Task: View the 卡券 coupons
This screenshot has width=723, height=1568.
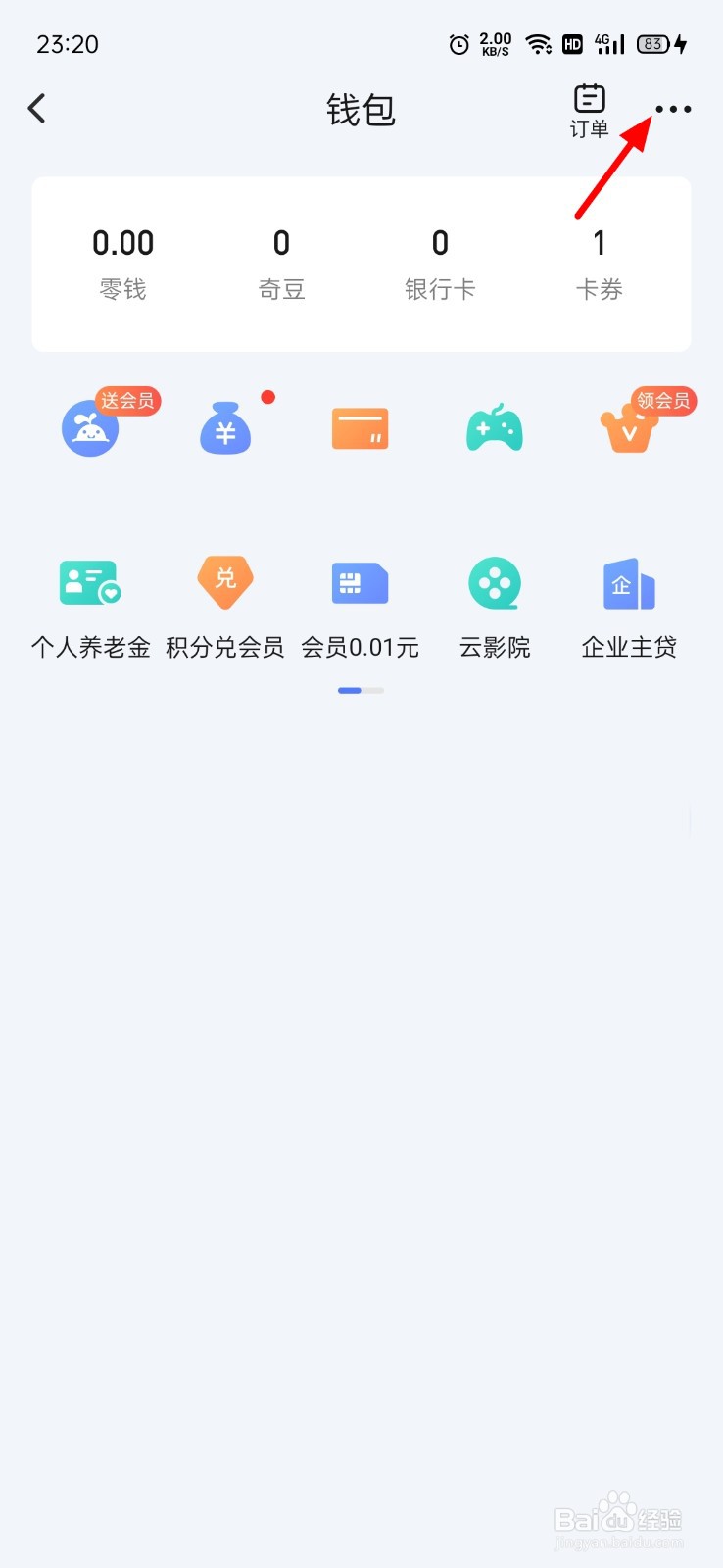Action: coord(599,263)
